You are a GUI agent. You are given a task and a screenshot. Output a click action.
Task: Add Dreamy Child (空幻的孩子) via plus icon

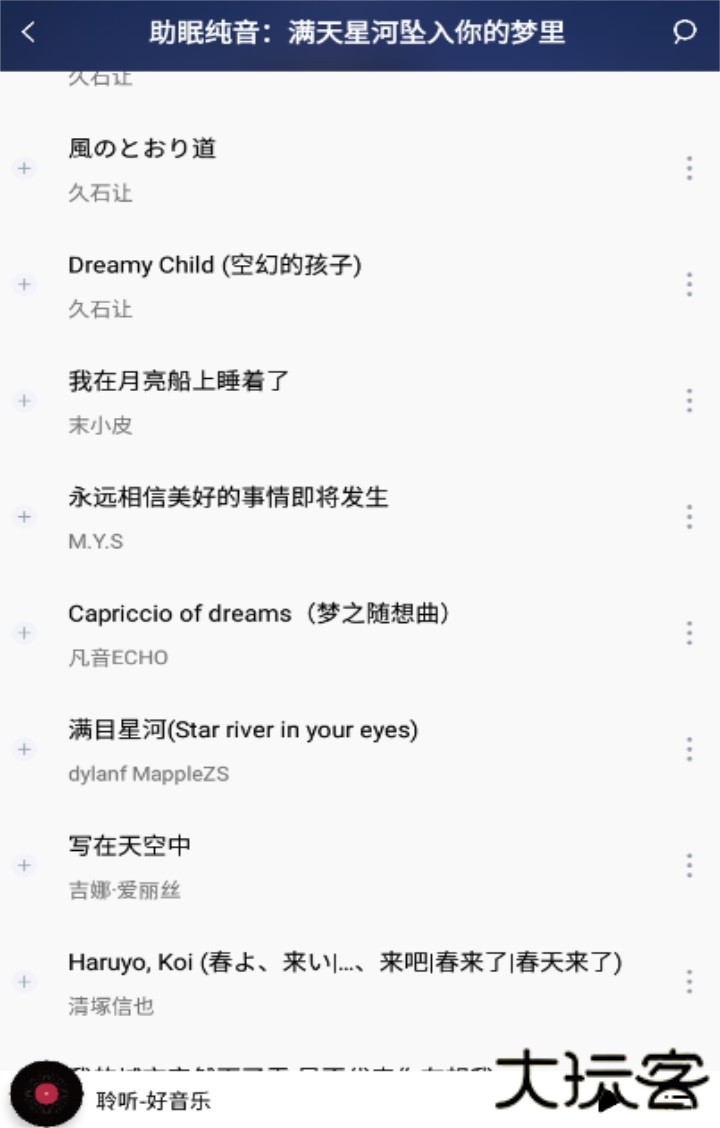[23, 284]
